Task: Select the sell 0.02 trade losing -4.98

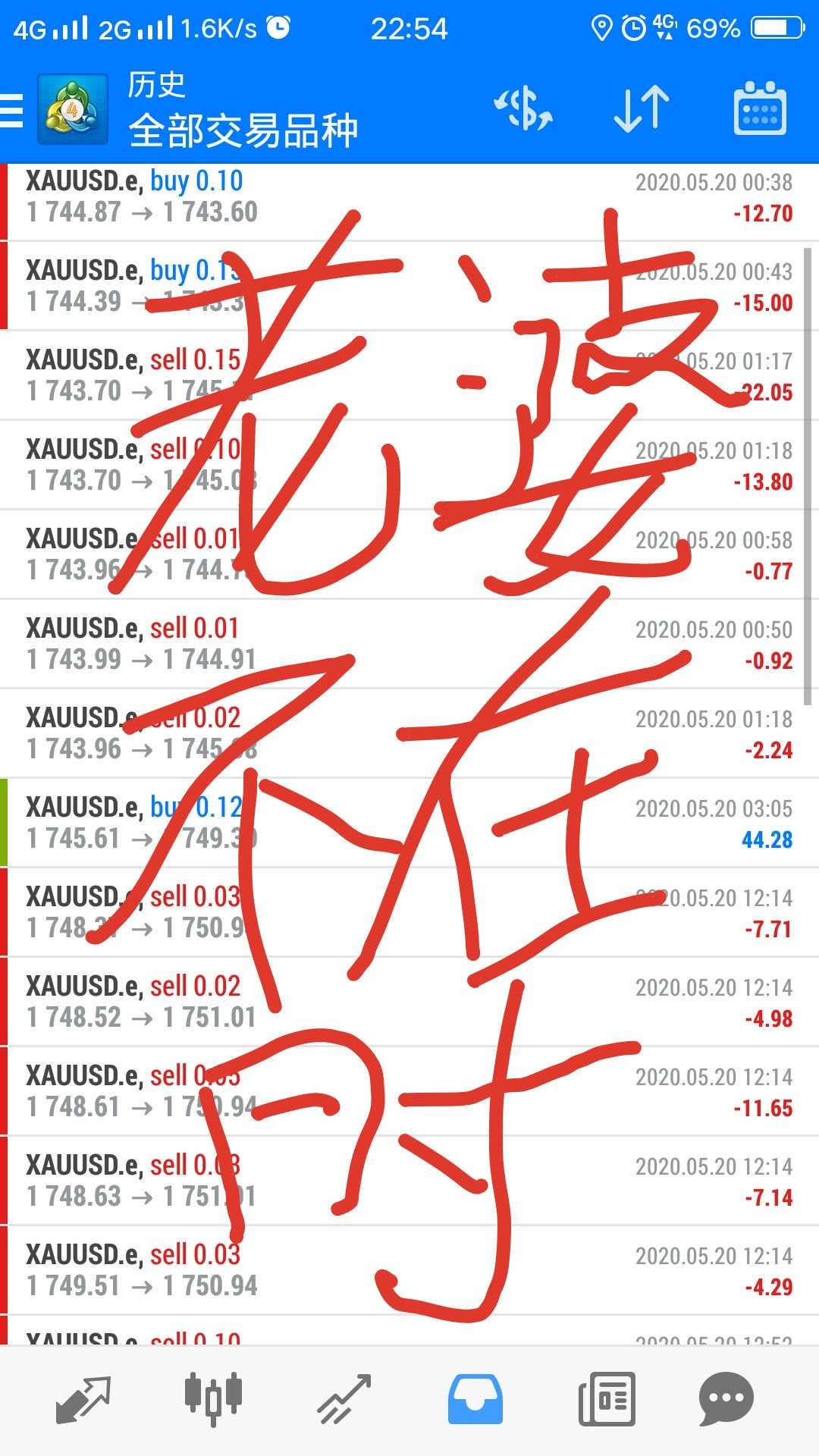Action: click(409, 1002)
